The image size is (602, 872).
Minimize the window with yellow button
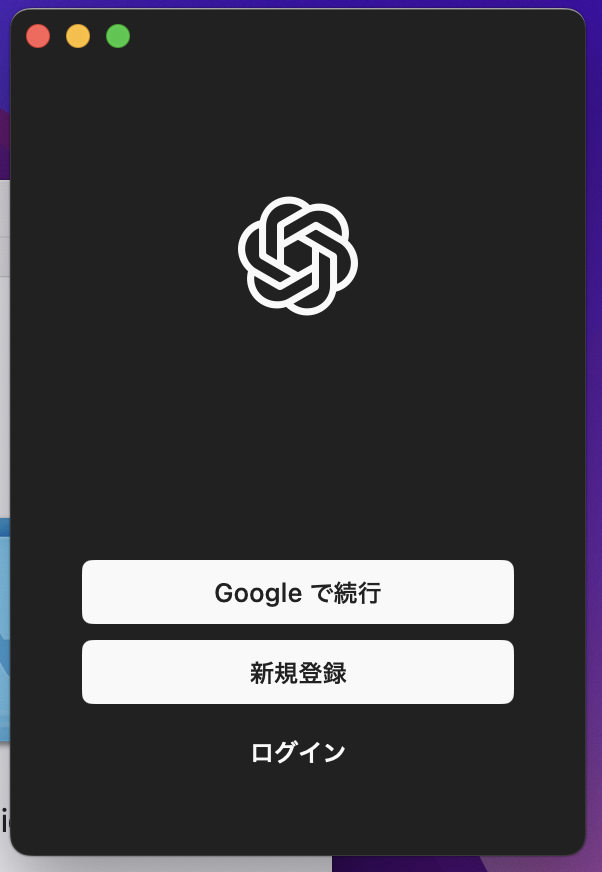78,37
